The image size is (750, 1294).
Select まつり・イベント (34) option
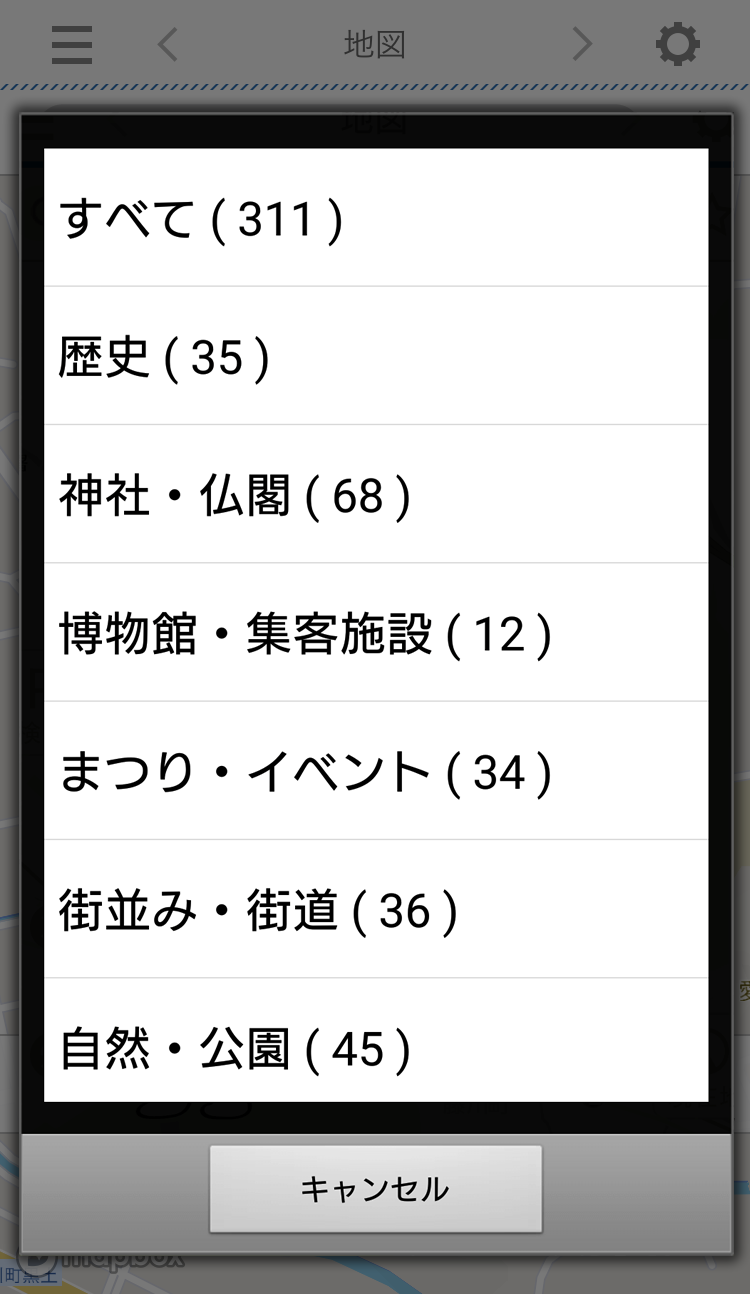coord(375,771)
